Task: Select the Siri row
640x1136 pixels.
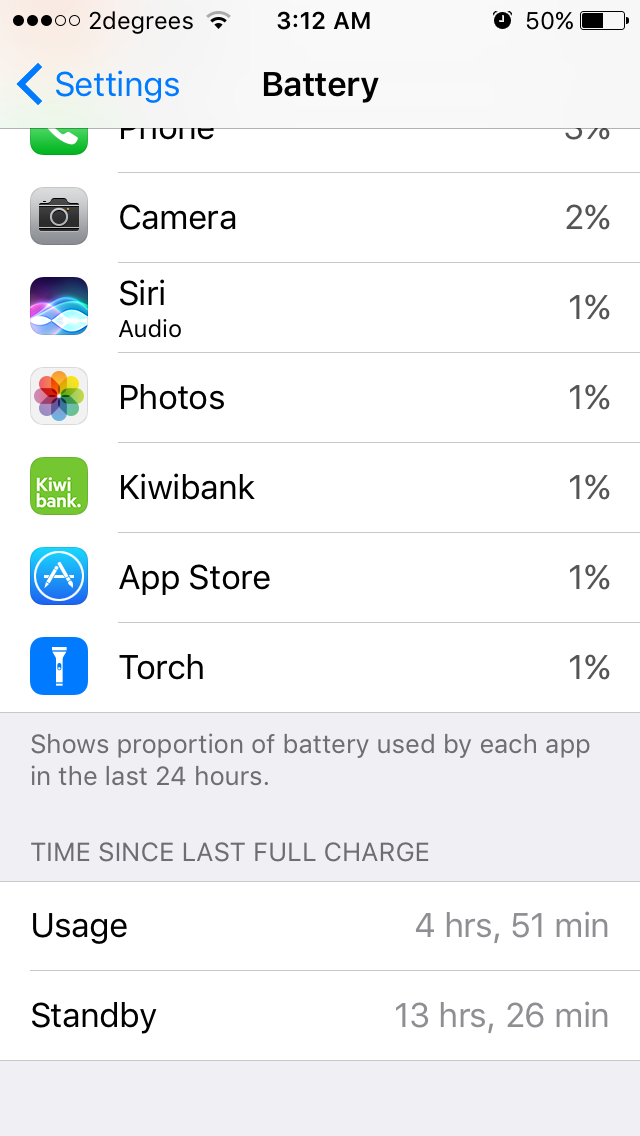Action: click(x=320, y=308)
